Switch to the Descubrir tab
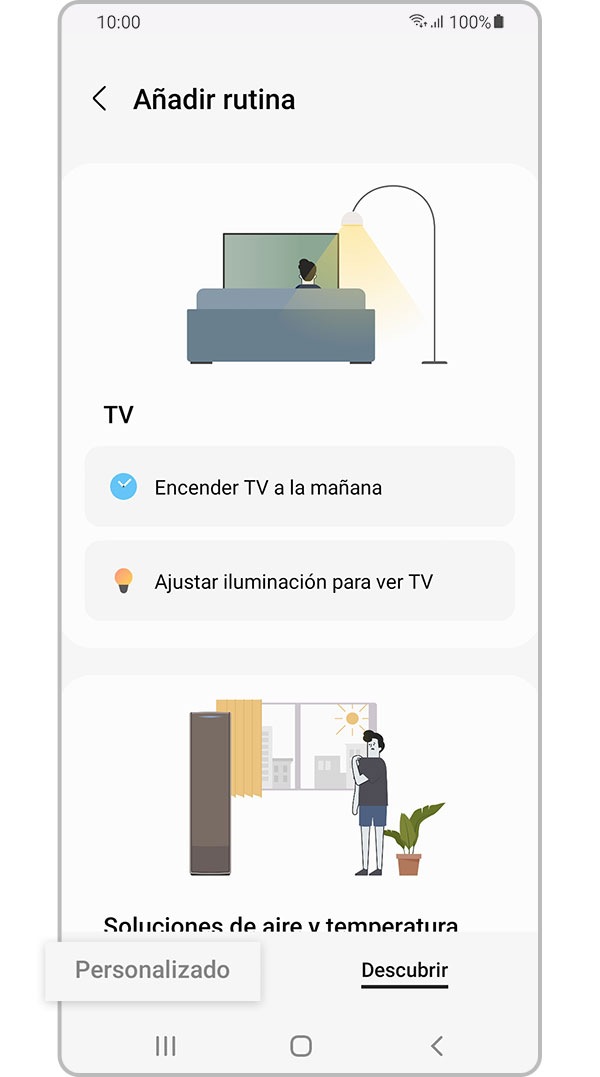 pos(404,970)
